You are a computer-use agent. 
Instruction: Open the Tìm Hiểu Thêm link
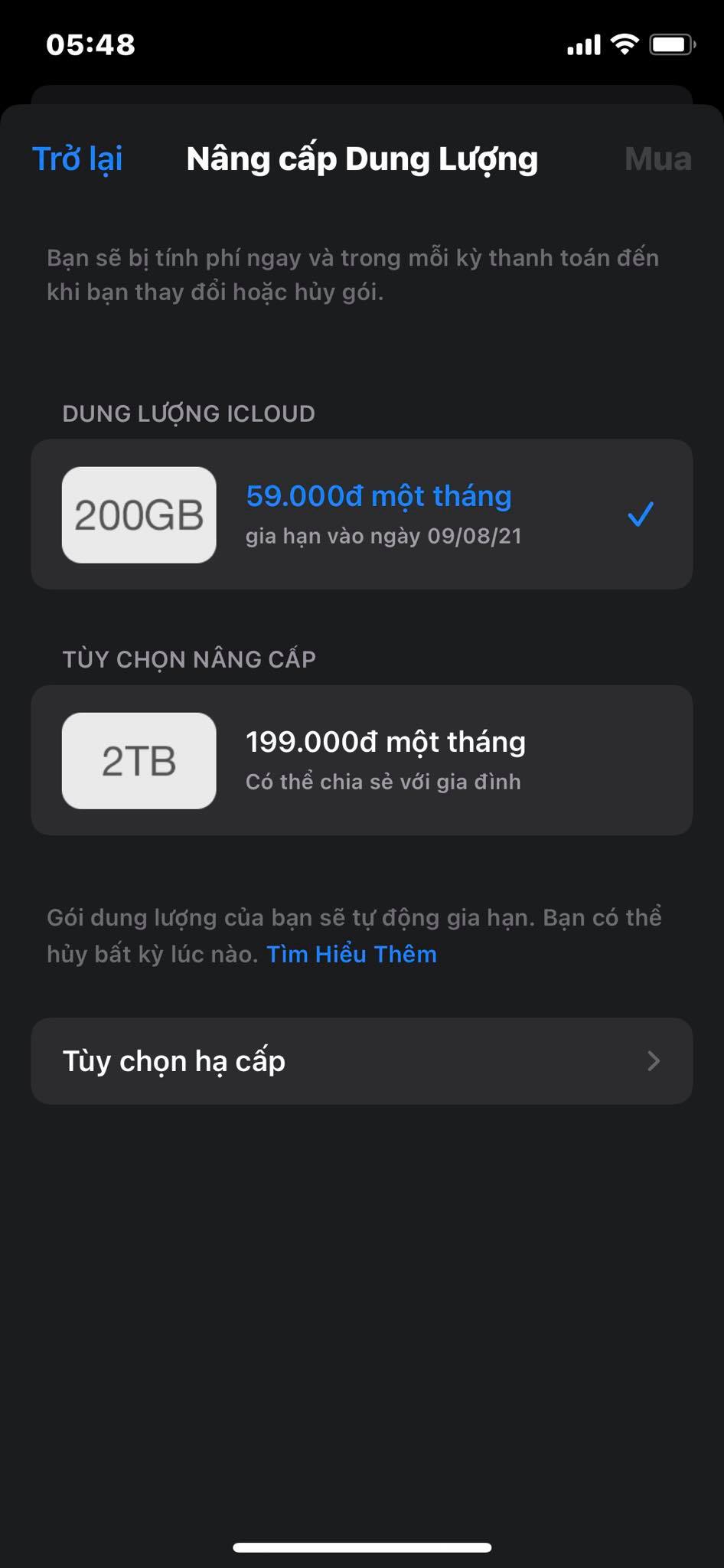click(x=351, y=954)
